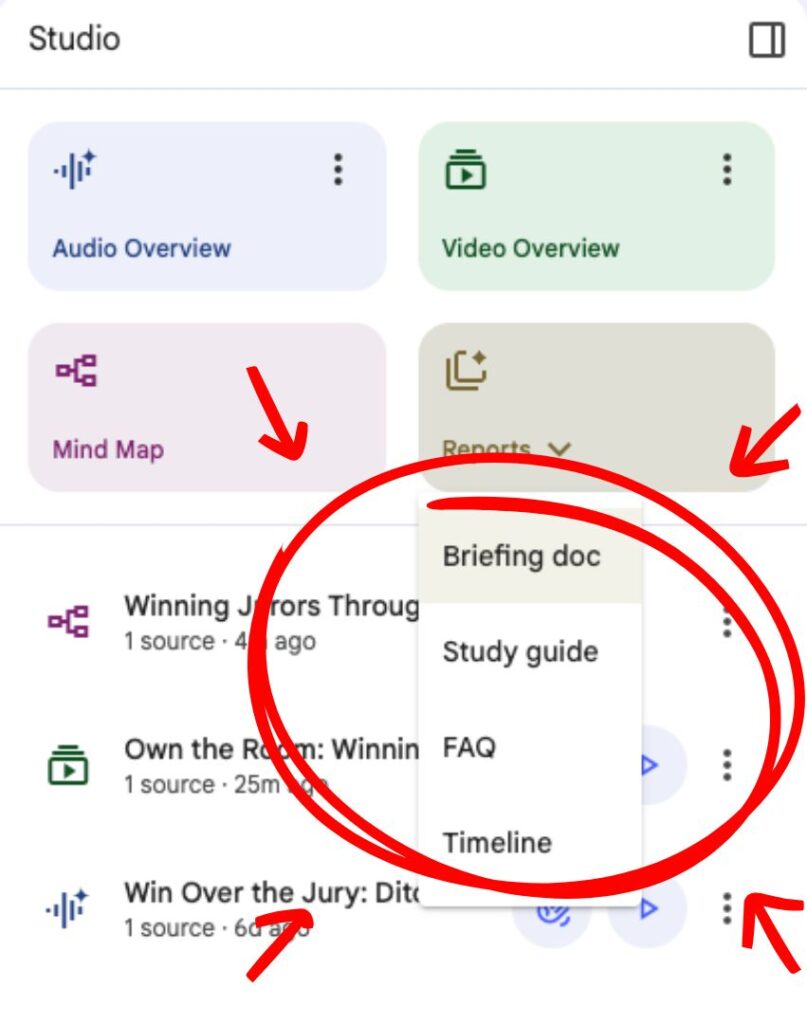Screen dimensions: 807x1024
Task: Open more options for Win Over the Jury
Action: pyautogui.click(x=727, y=908)
